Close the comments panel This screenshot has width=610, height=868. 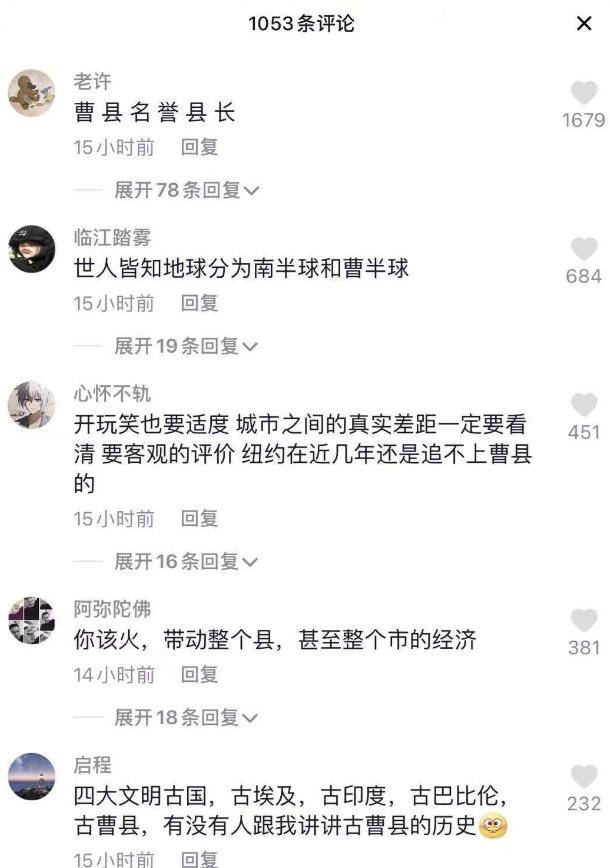click(584, 24)
